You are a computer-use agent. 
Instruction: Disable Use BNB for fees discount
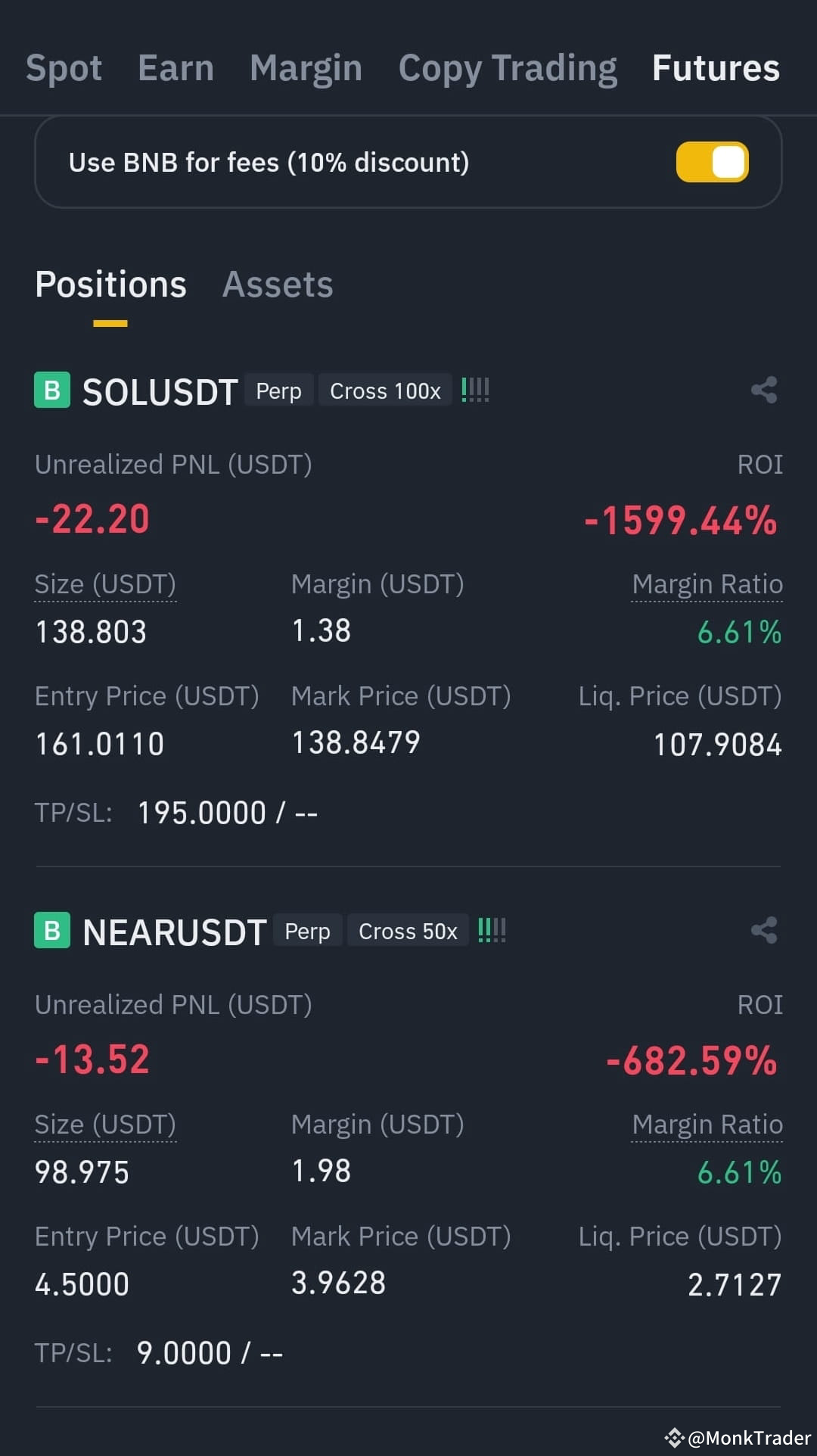711,161
